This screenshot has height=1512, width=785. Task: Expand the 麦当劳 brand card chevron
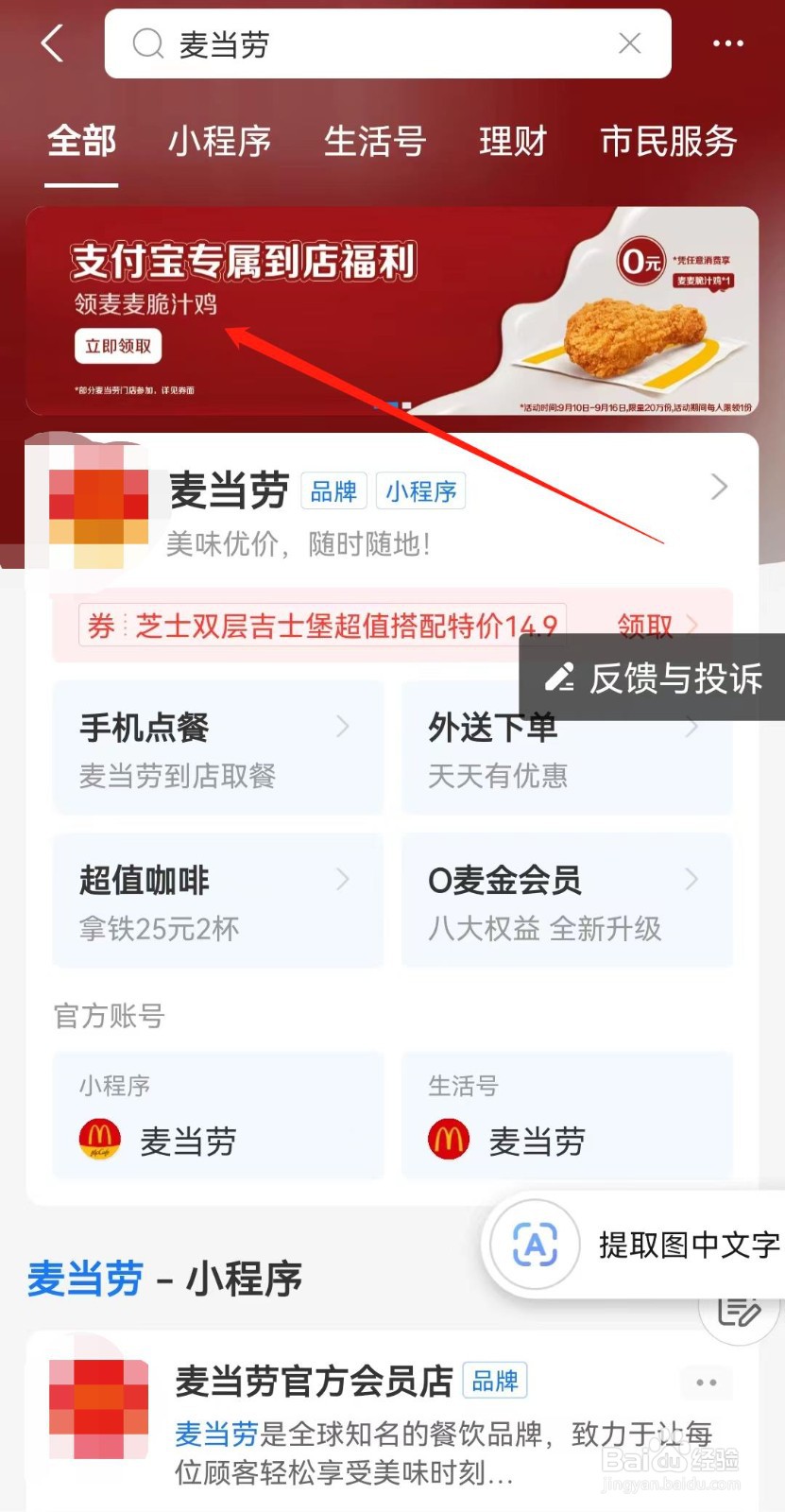[x=719, y=487]
